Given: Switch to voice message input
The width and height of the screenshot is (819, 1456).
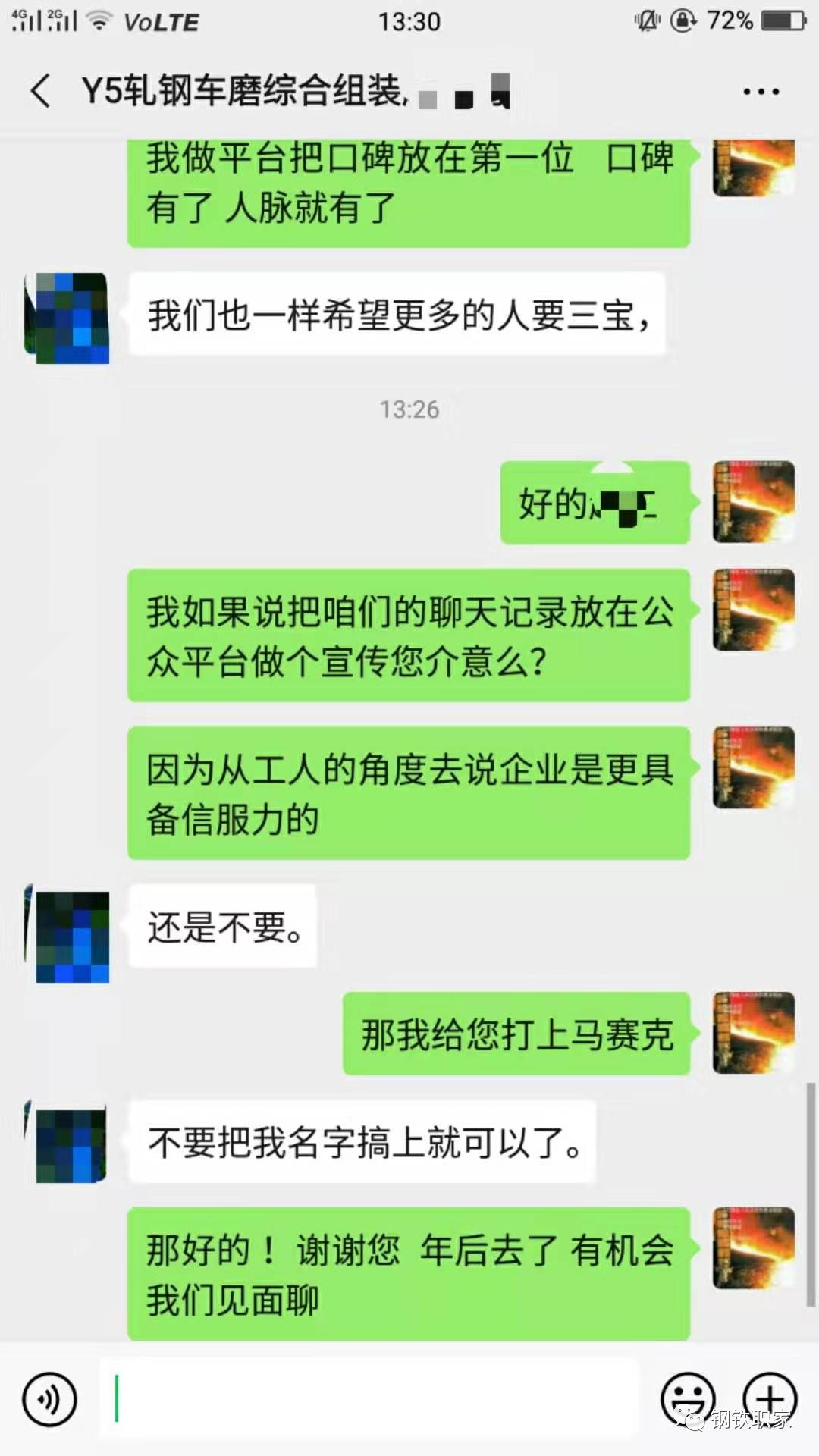Looking at the screenshot, I should [50, 1399].
